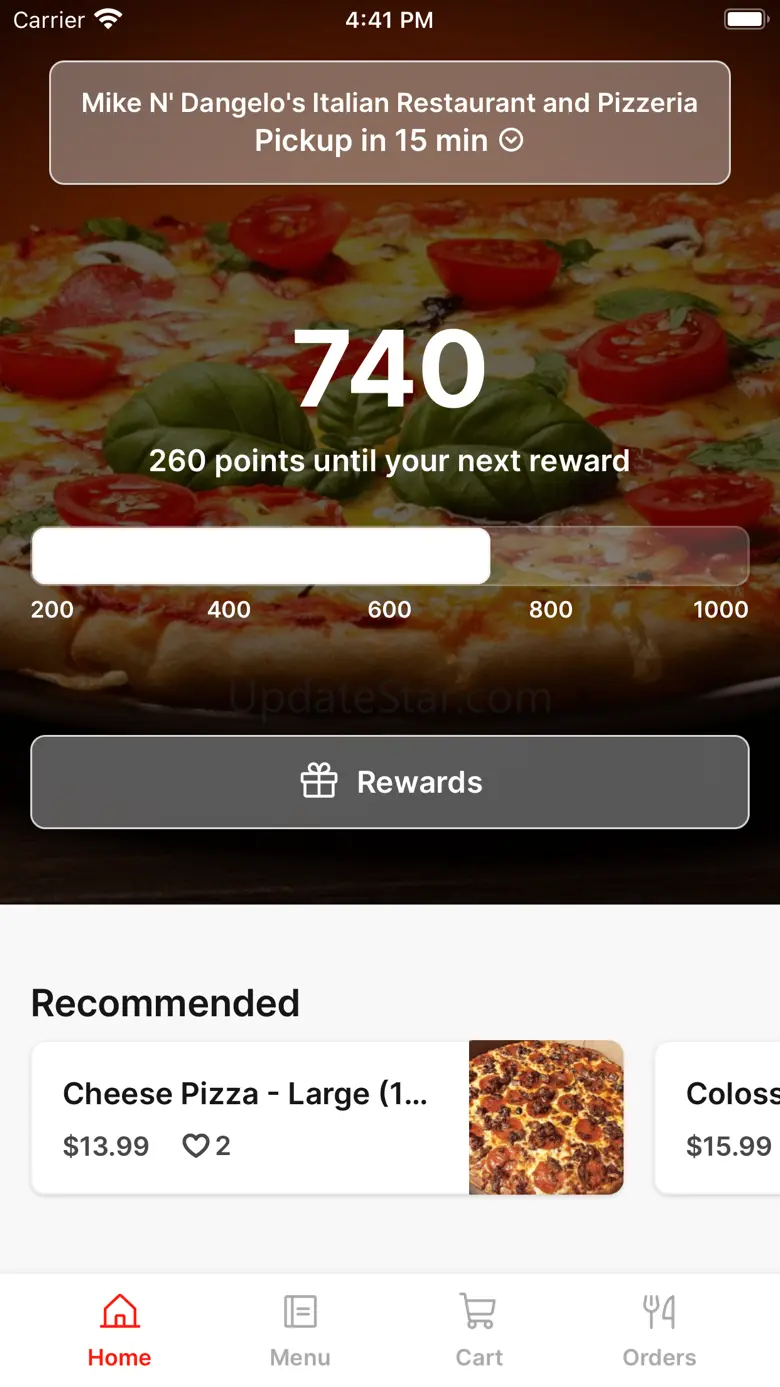Open the pickup time and restaurant selector
Image resolution: width=780 pixels, height=1387 pixels.
(389, 123)
